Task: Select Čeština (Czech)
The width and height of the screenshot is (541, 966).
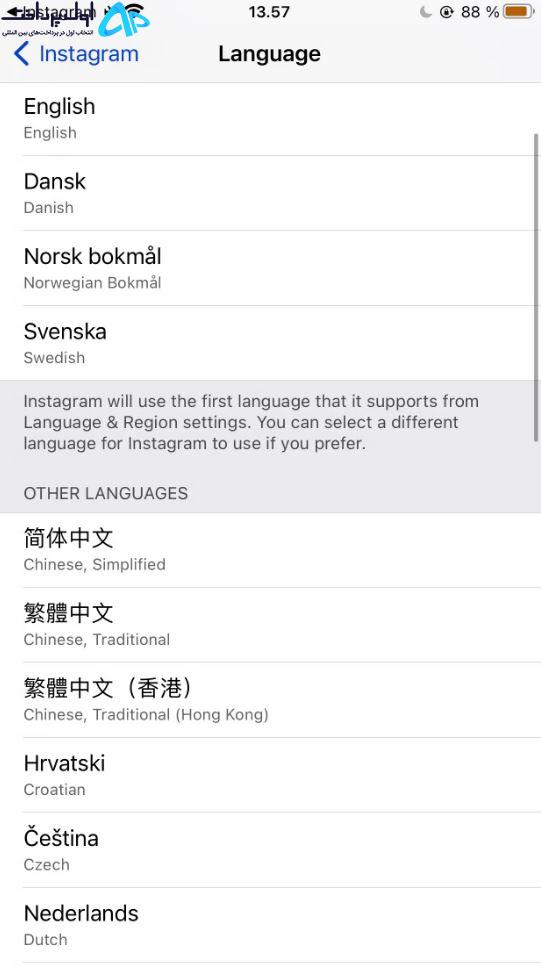Action: [270, 850]
